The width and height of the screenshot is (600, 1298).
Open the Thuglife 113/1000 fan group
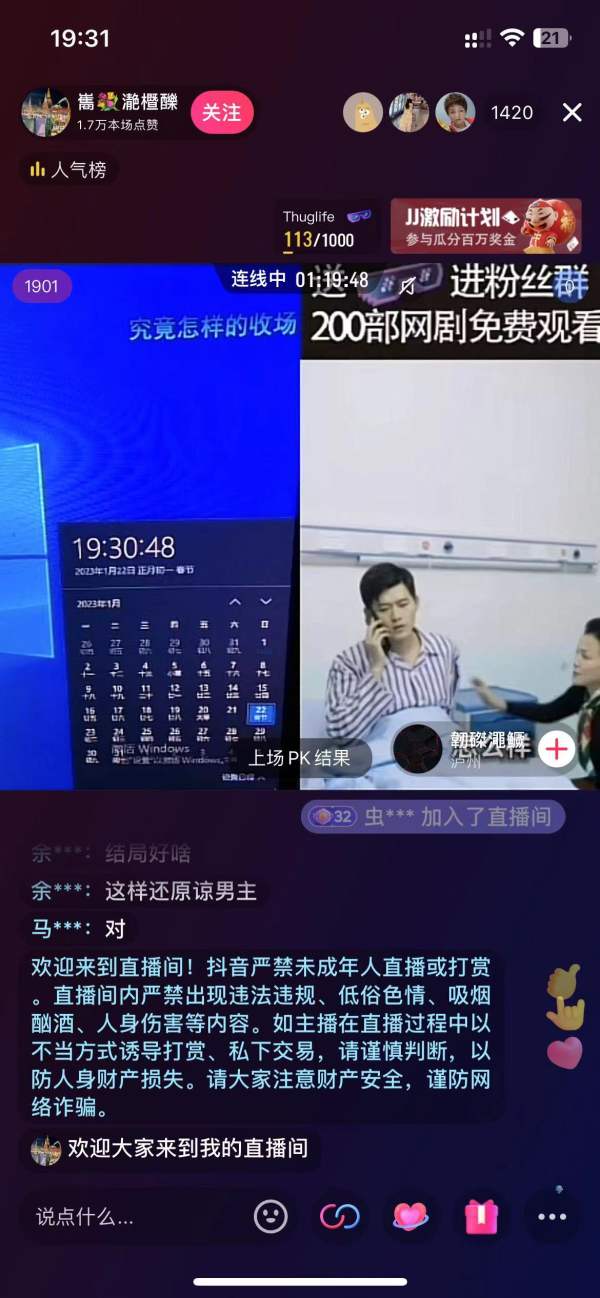pyautogui.click(x=327, y=228)
